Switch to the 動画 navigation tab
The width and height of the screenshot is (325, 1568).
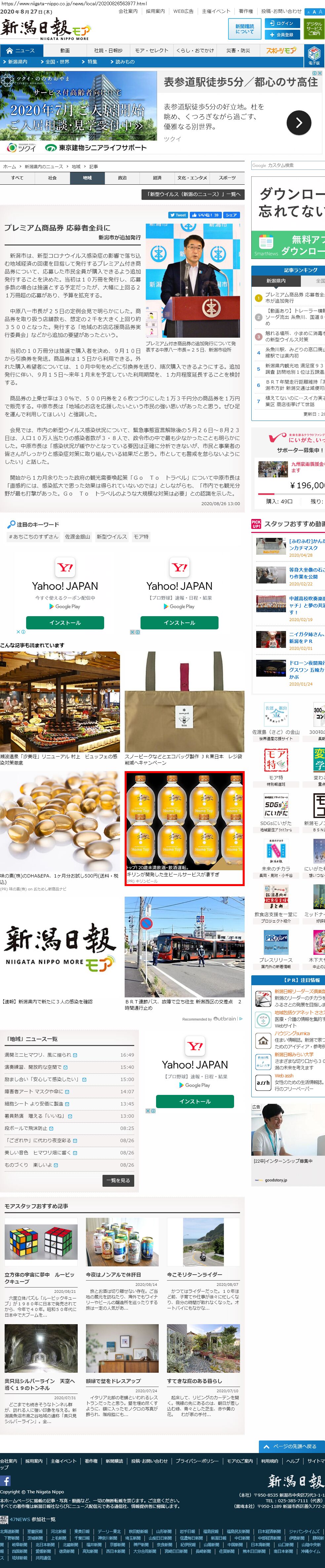[65, 51]
